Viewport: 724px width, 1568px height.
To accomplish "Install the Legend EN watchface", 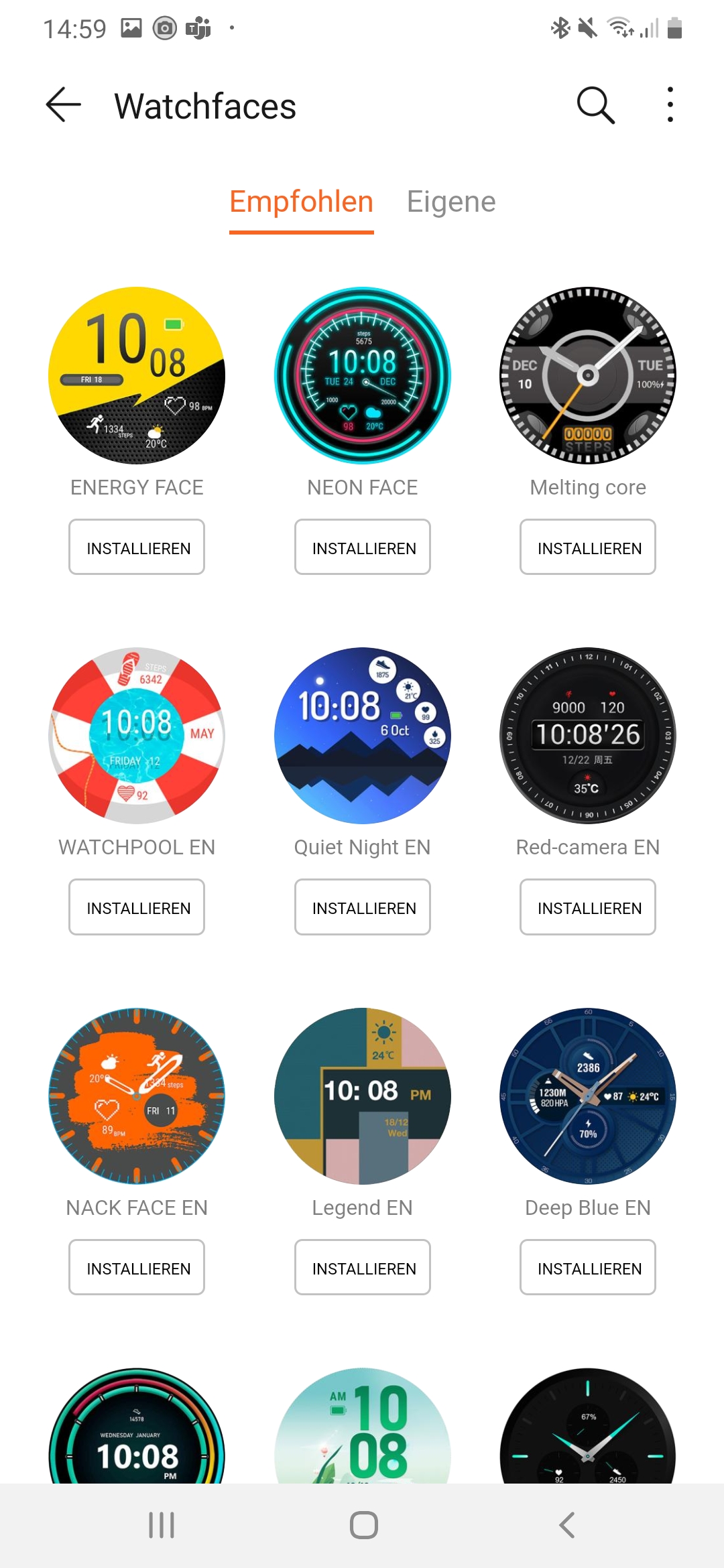I will [363, 1268].
